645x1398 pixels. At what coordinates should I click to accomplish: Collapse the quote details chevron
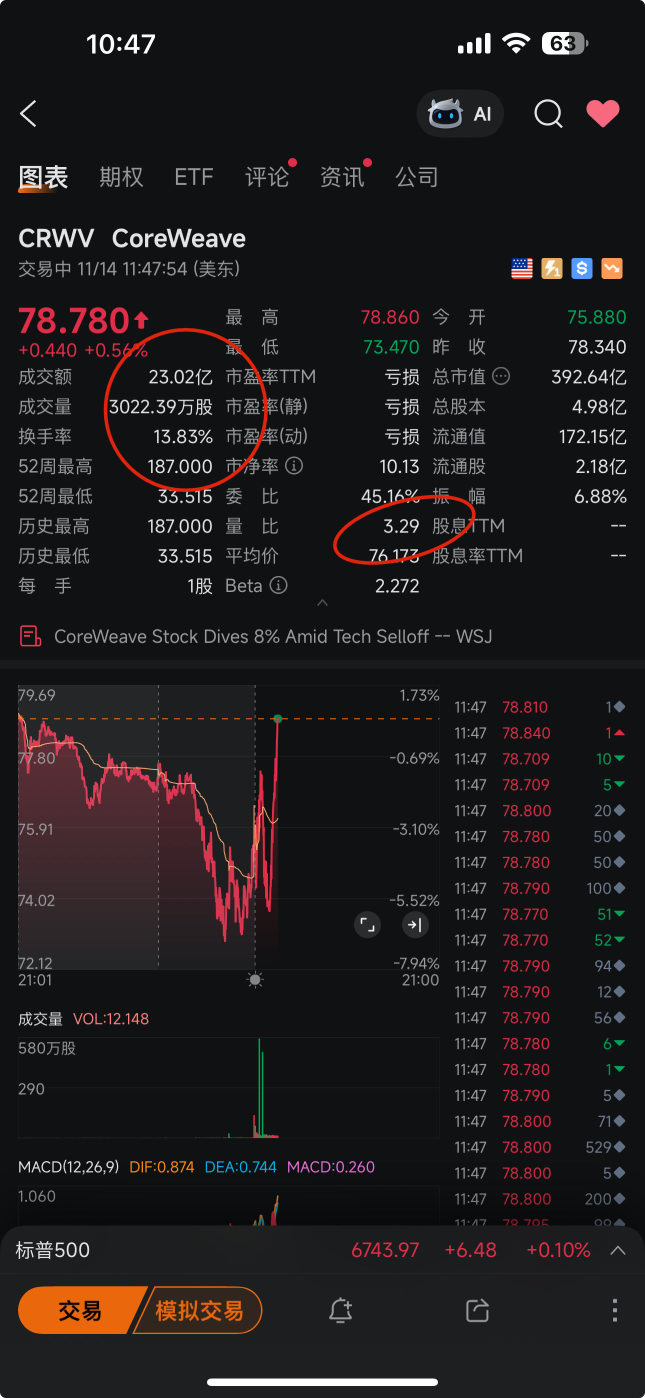[322, 603]
